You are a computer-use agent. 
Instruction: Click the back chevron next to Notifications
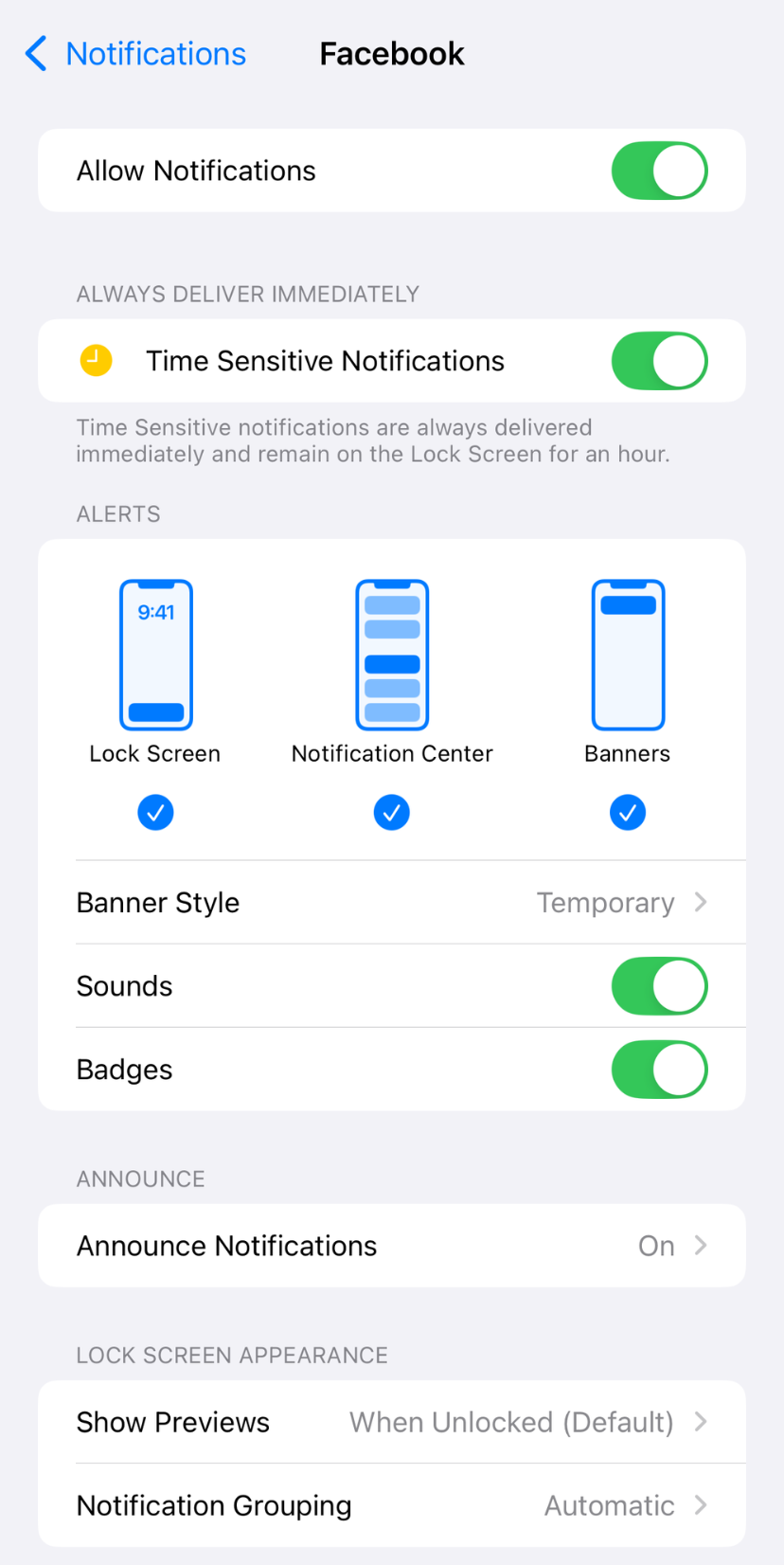click(35, 54)
